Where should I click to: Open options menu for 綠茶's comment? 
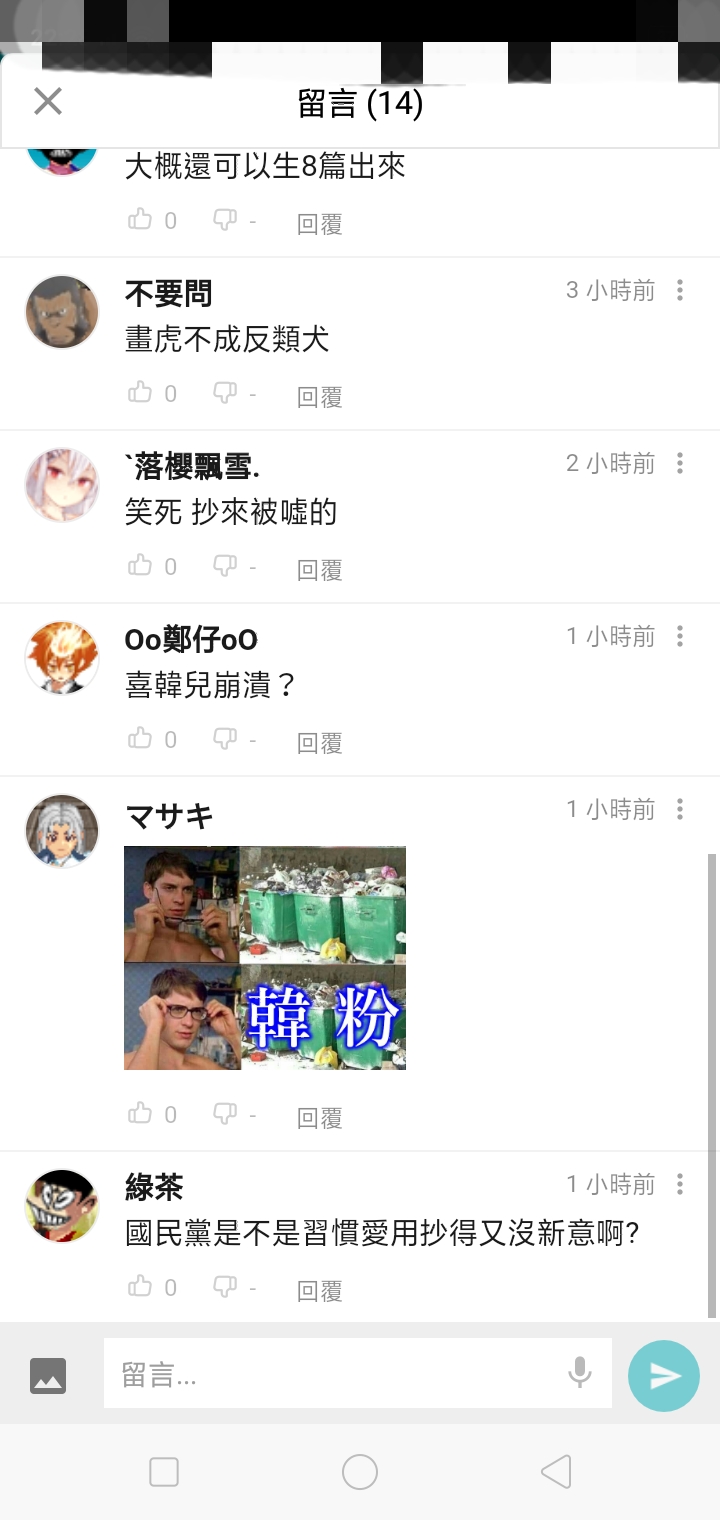click(x=680, y=1184)
